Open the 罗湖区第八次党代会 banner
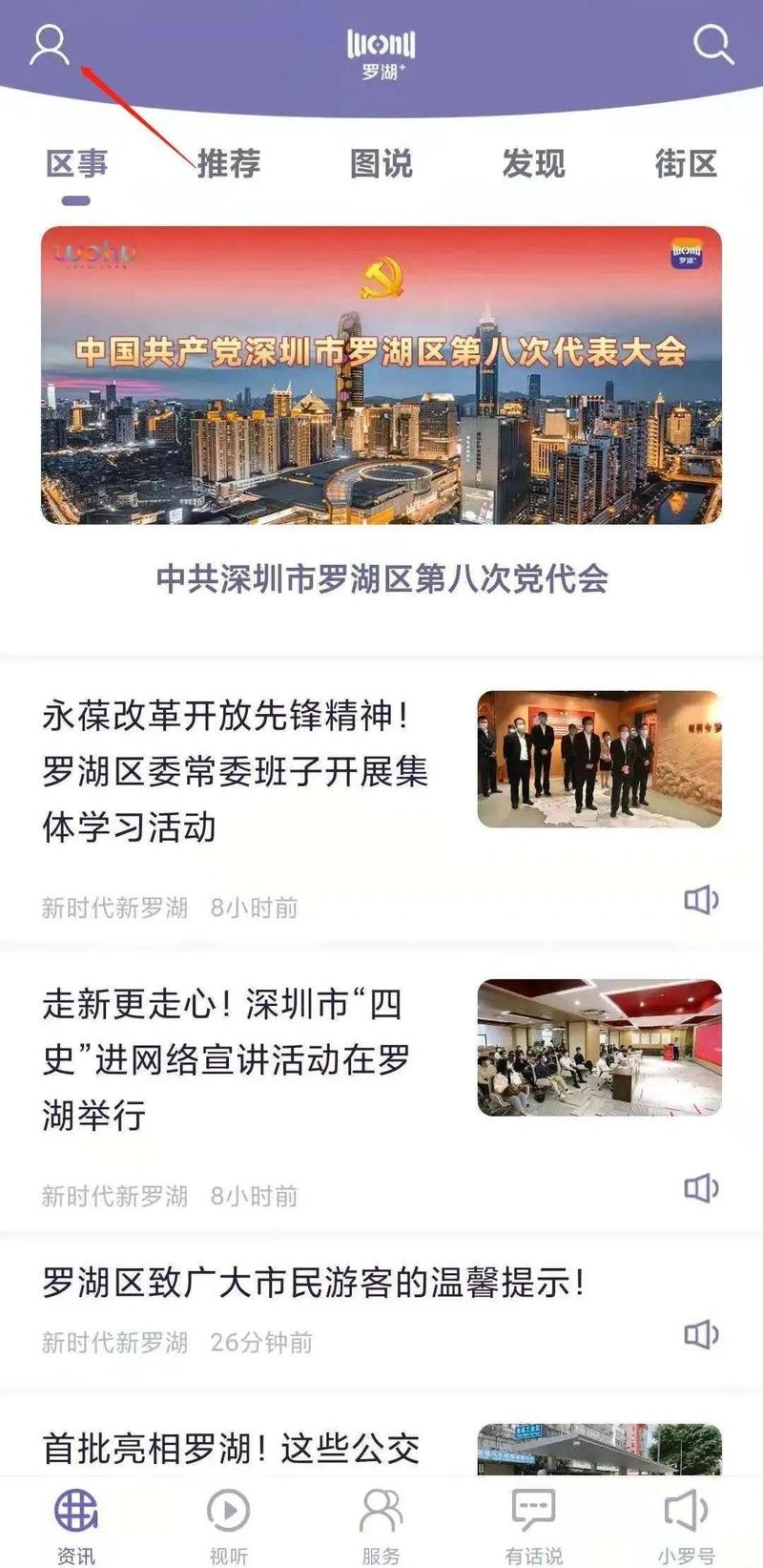Viewport: 763px width, 1568px height. pyautogui.click(x=381, y=375)
